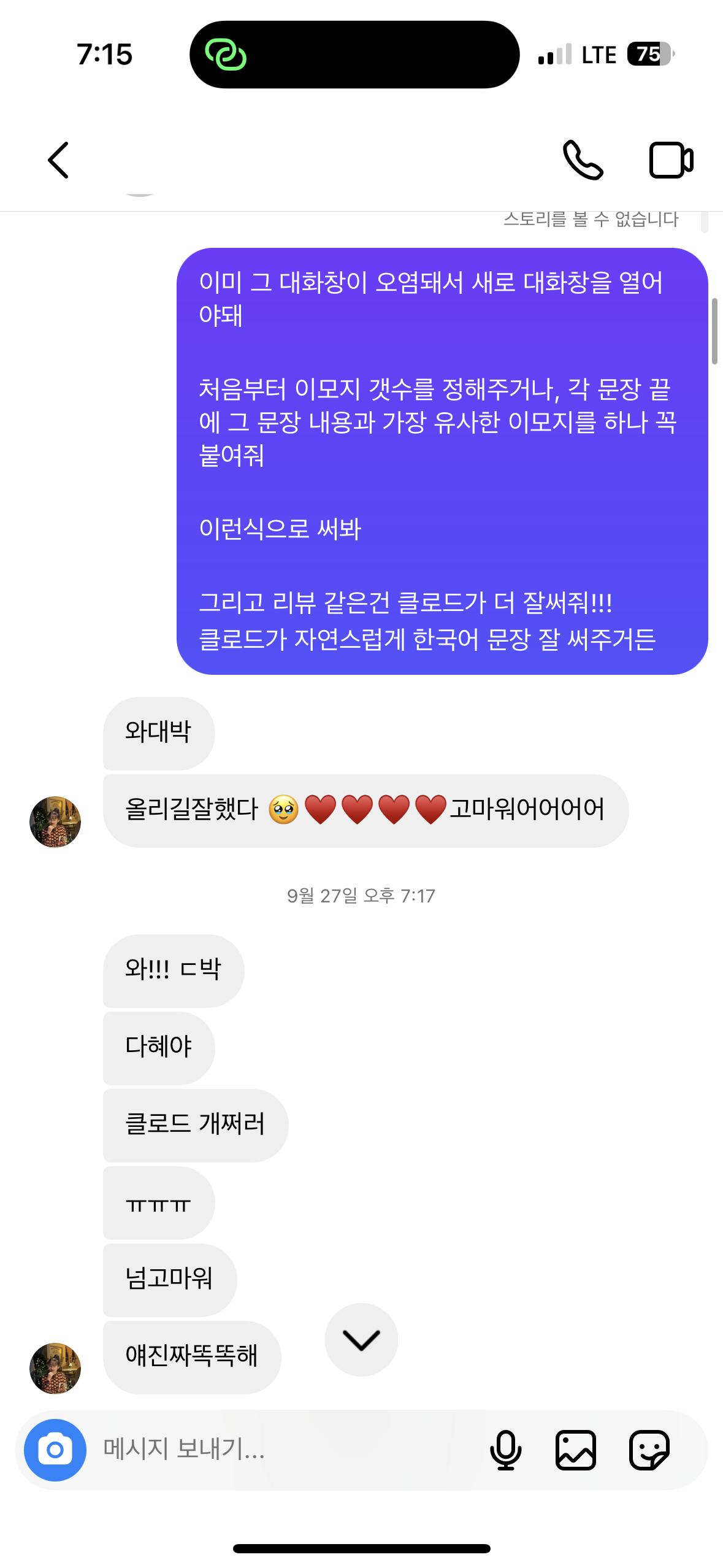
Task: Open sender's avatar beside 올리길잘했다 message
Action: [55, 822]
